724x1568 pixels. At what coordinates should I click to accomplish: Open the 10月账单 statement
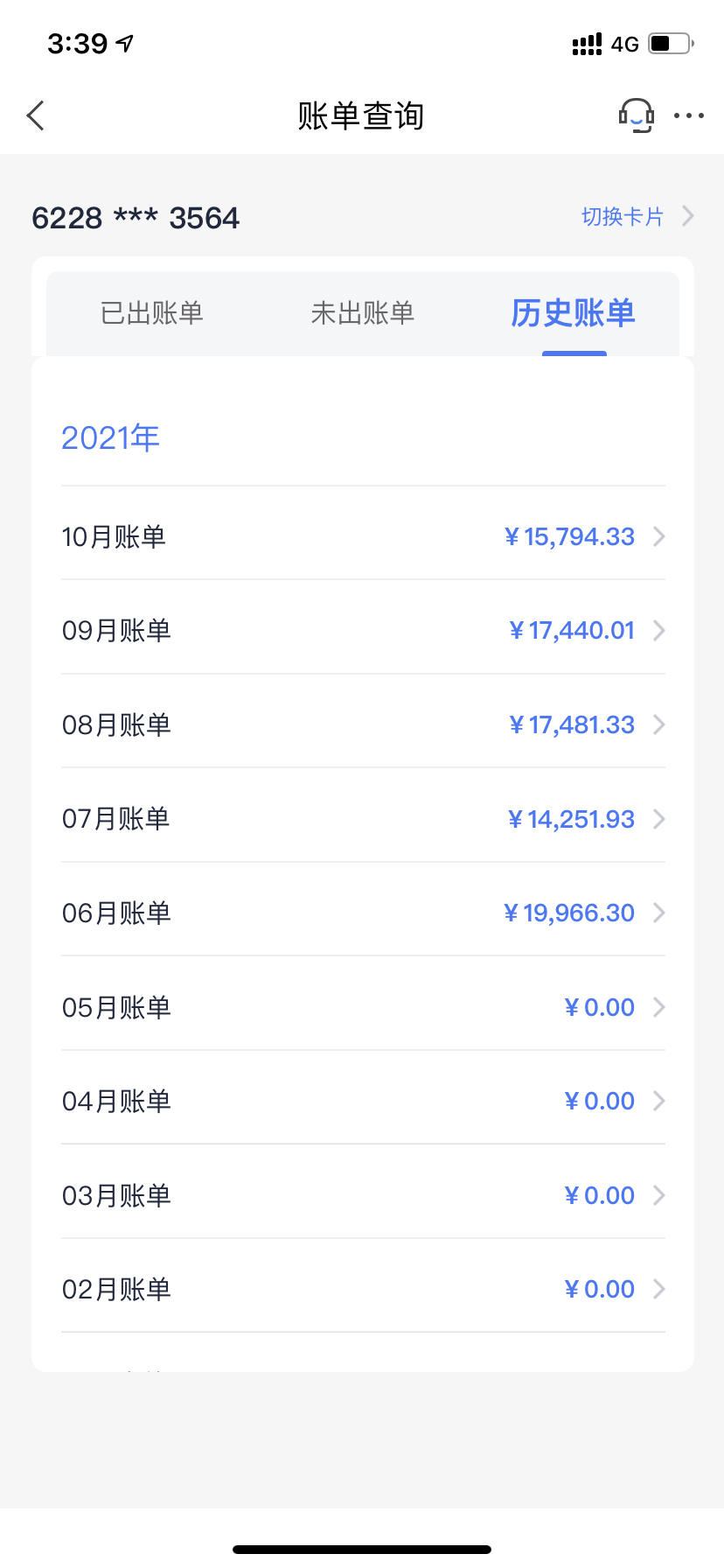coord(363,536)
